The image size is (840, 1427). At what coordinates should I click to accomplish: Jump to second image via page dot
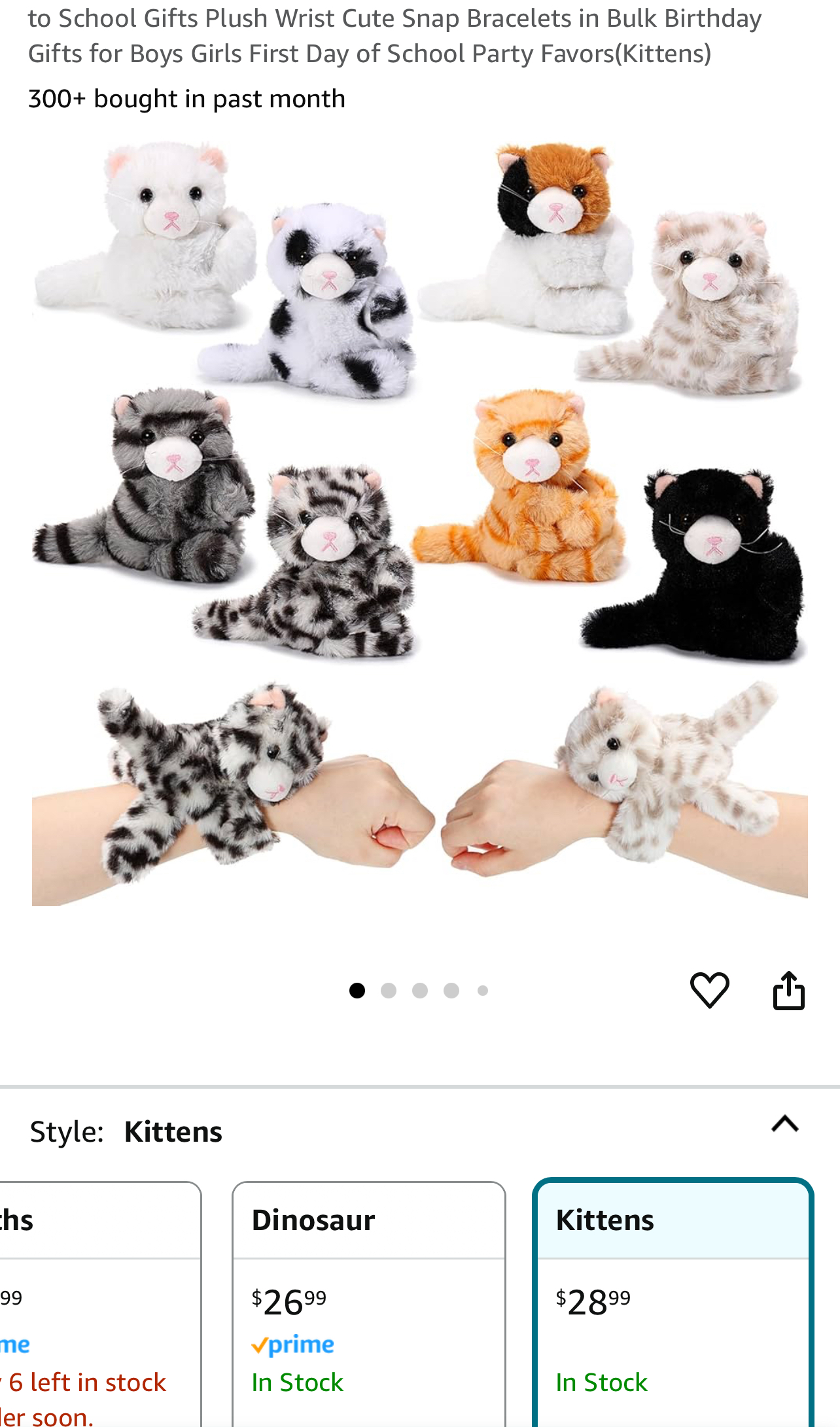[389, 991]
